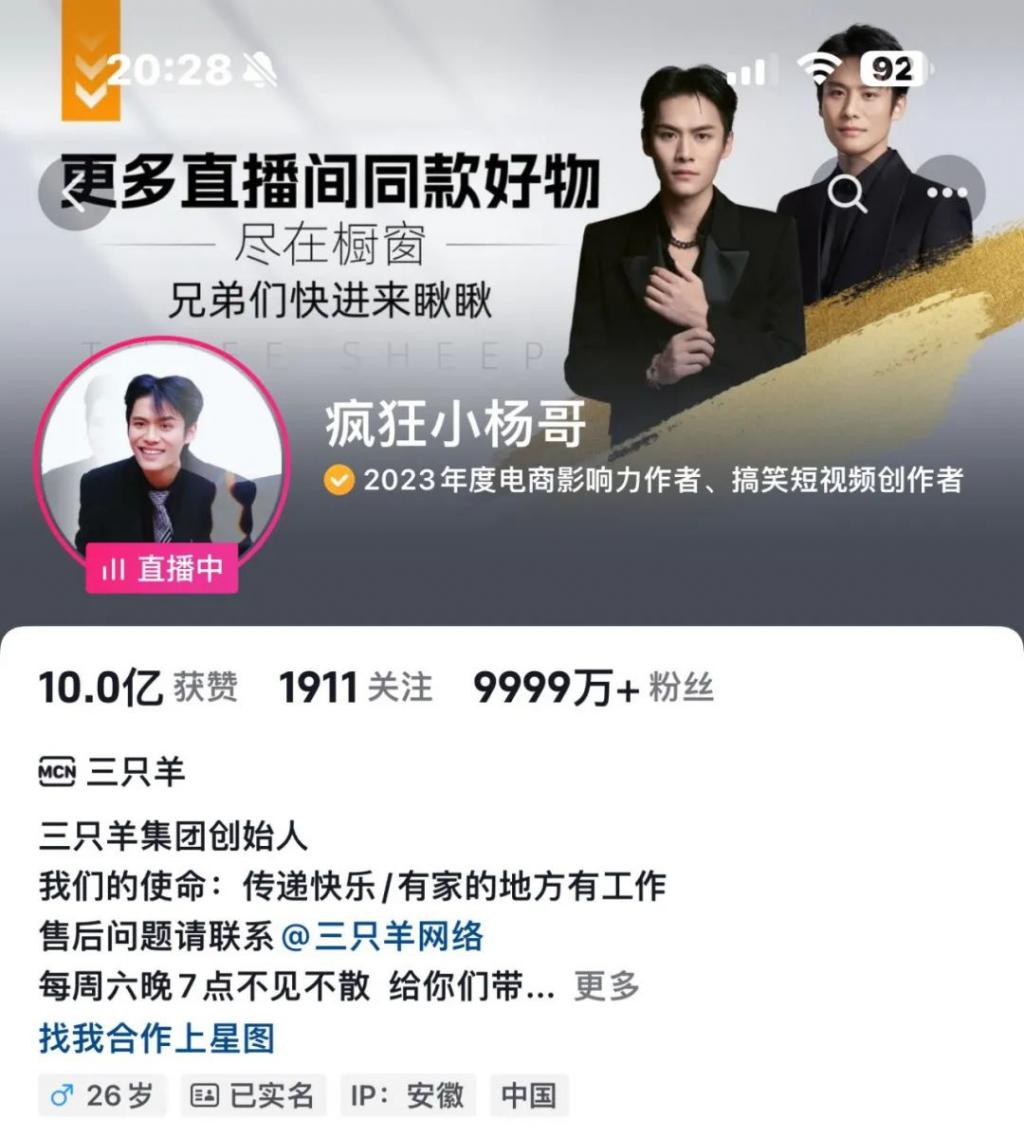View the 9999万+ 粉丝 followers list
This screenshot has height=1138, width=1024.
[x=593, y=688]
